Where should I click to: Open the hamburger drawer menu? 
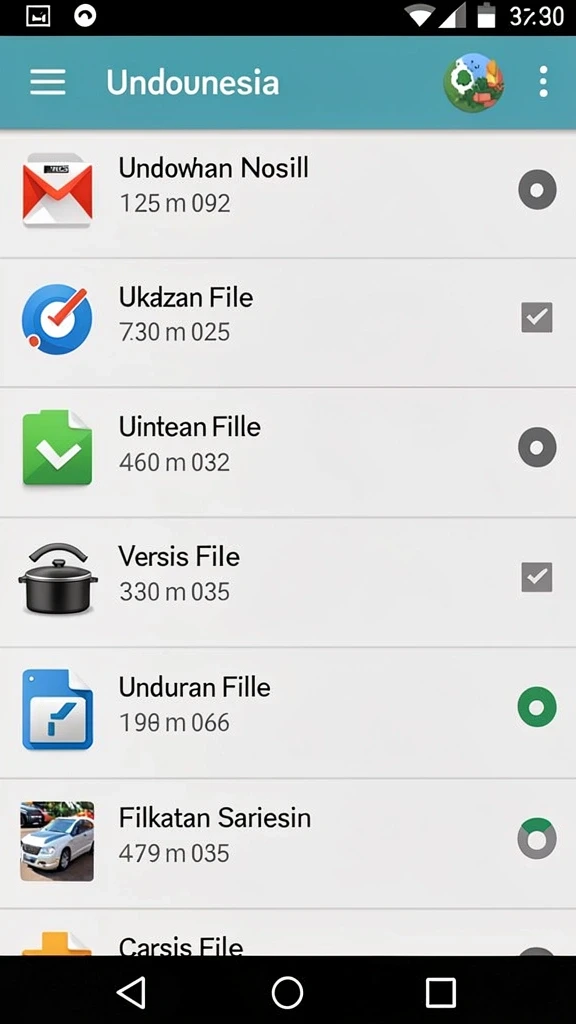coord(48,82)
